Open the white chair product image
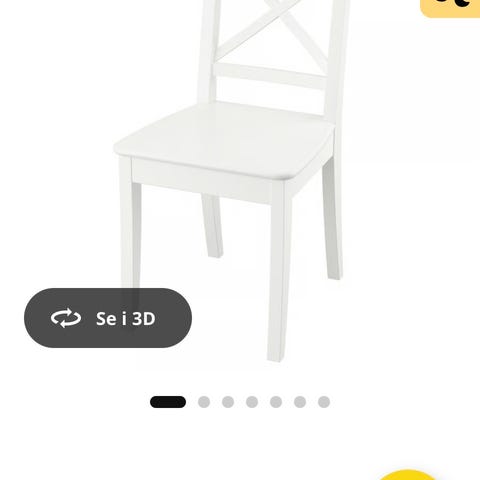 pyautogui.click(x=230, y=181)
